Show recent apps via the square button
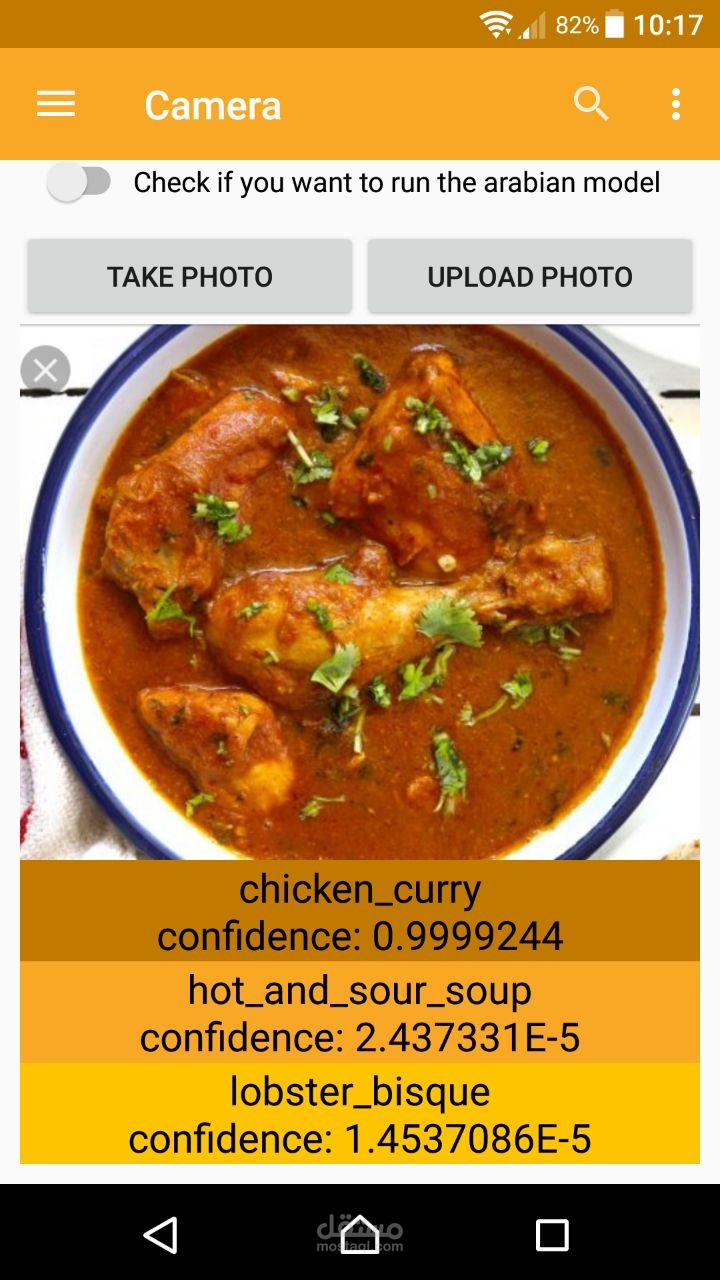 [x=552, y=1234]
